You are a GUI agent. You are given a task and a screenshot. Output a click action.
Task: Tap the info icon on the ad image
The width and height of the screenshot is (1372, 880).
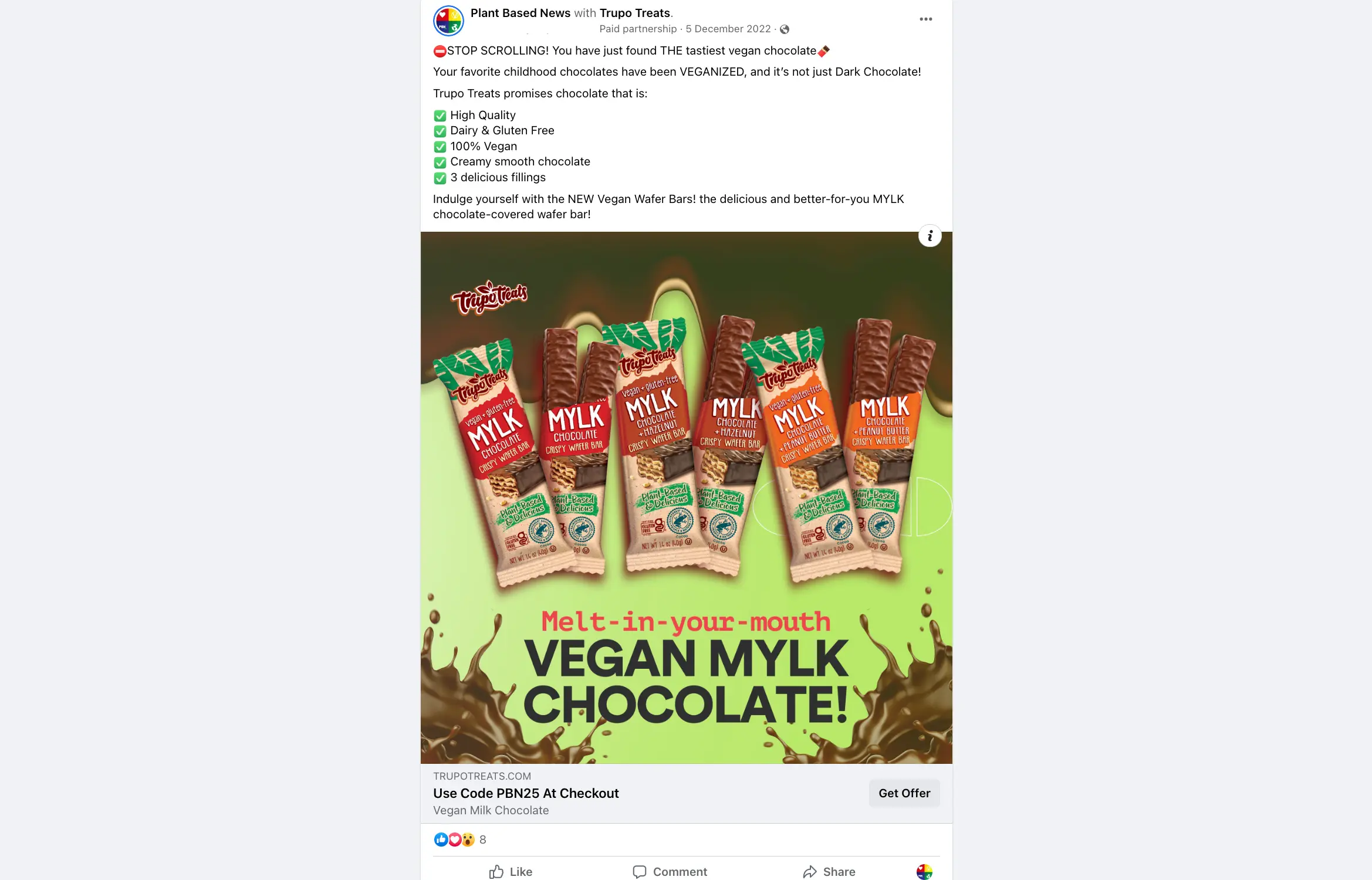pyautogui.click(x=930, y=236)
